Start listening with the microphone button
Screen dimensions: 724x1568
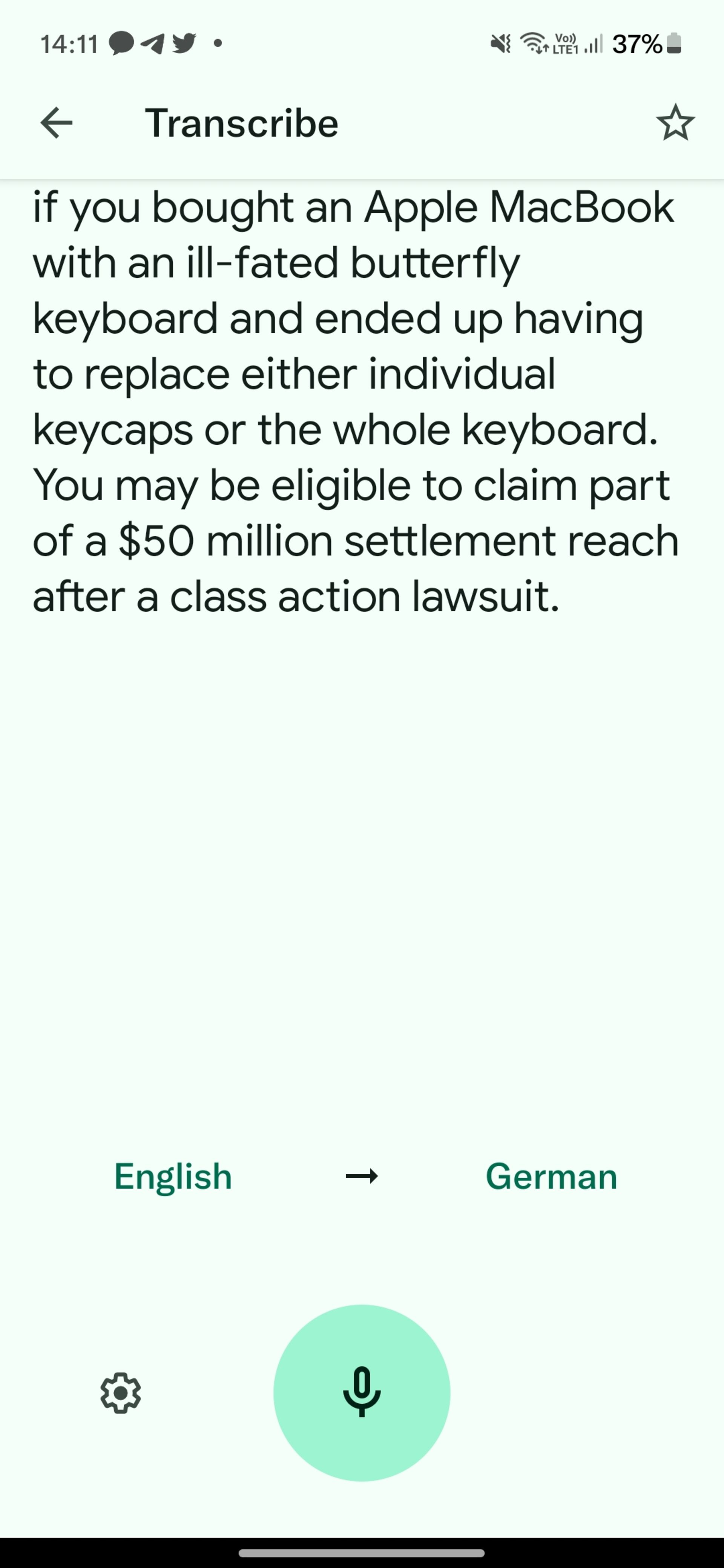click(x=362, y=1393)
